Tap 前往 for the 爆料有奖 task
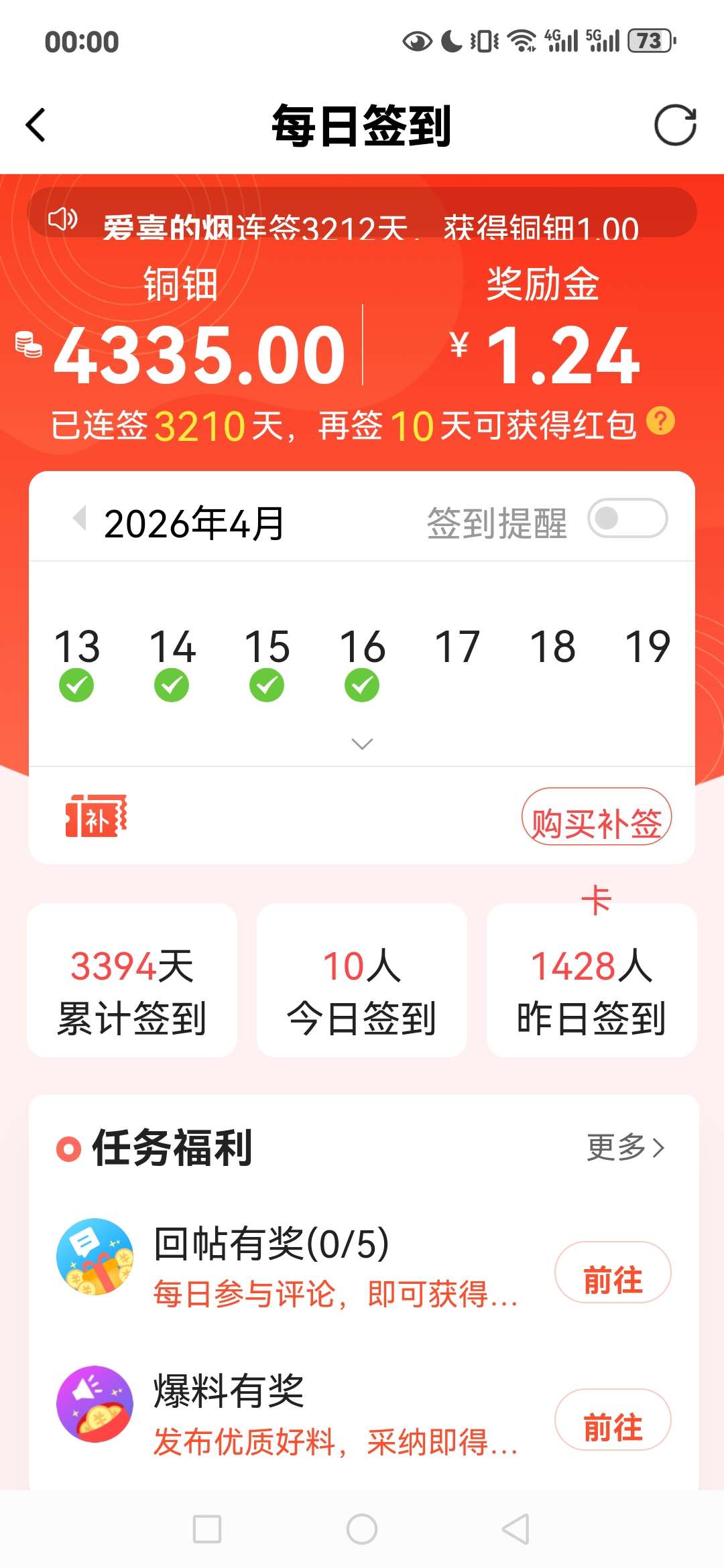The image size is (724, 1568). pos(612,1420)
